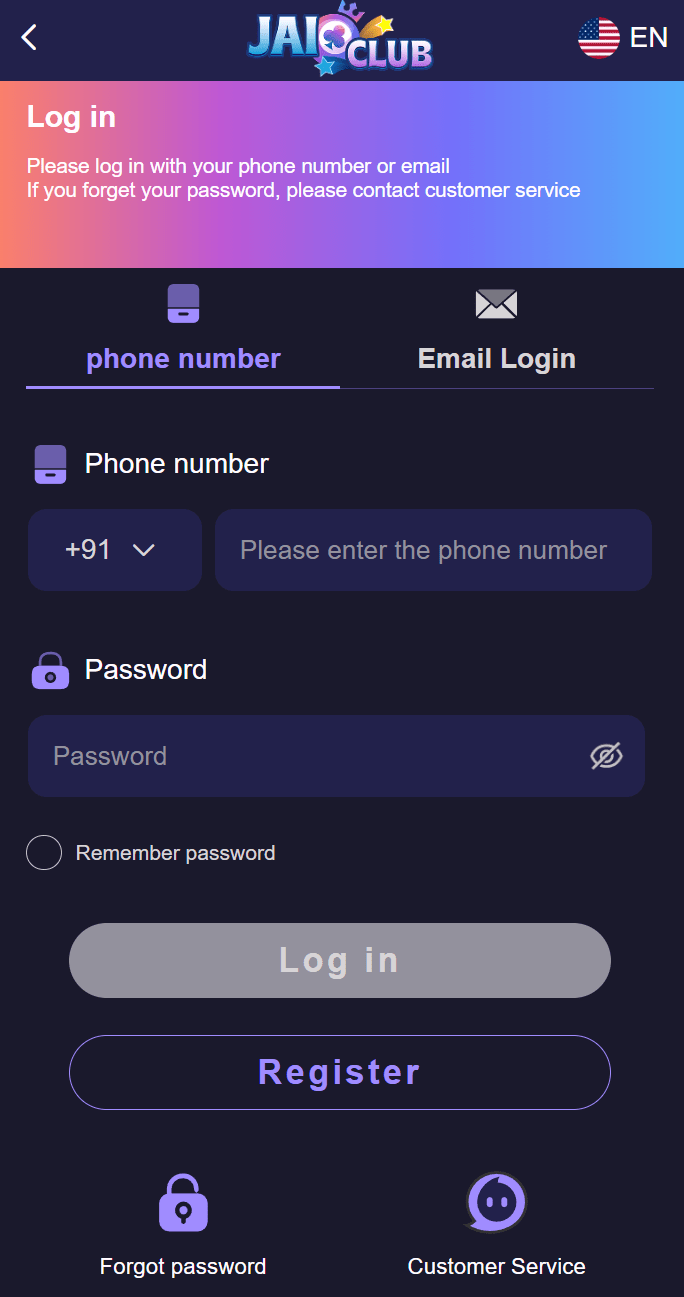
Task: Go back using the top-left arrow
Action: click(29, 38)
